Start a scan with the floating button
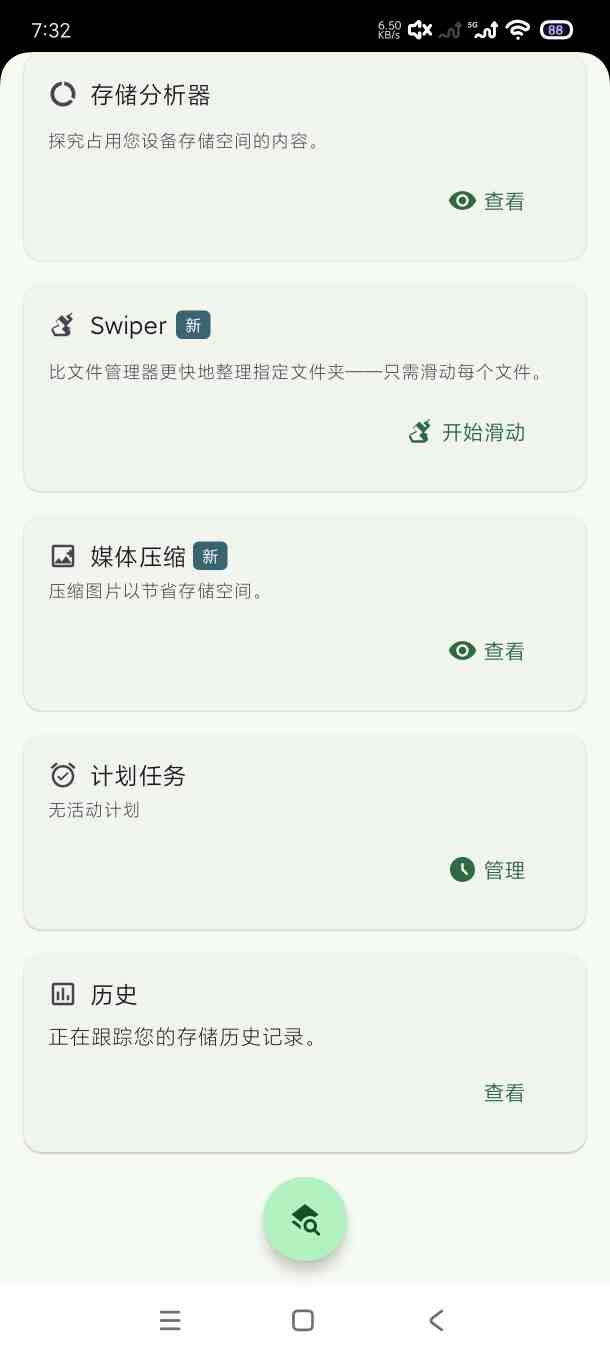 pos(305,1219)
